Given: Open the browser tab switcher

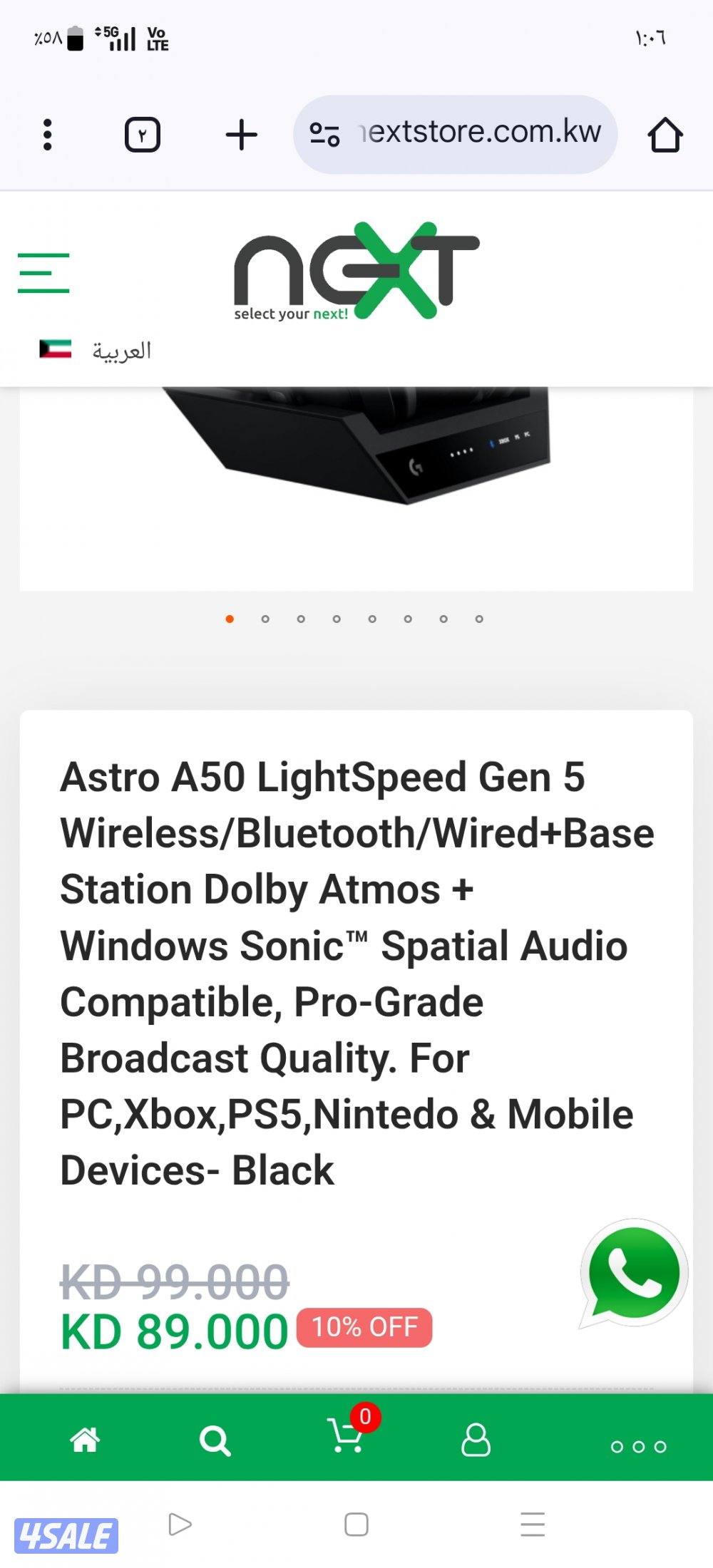Looking at the screenshot, I should [143, 135].
